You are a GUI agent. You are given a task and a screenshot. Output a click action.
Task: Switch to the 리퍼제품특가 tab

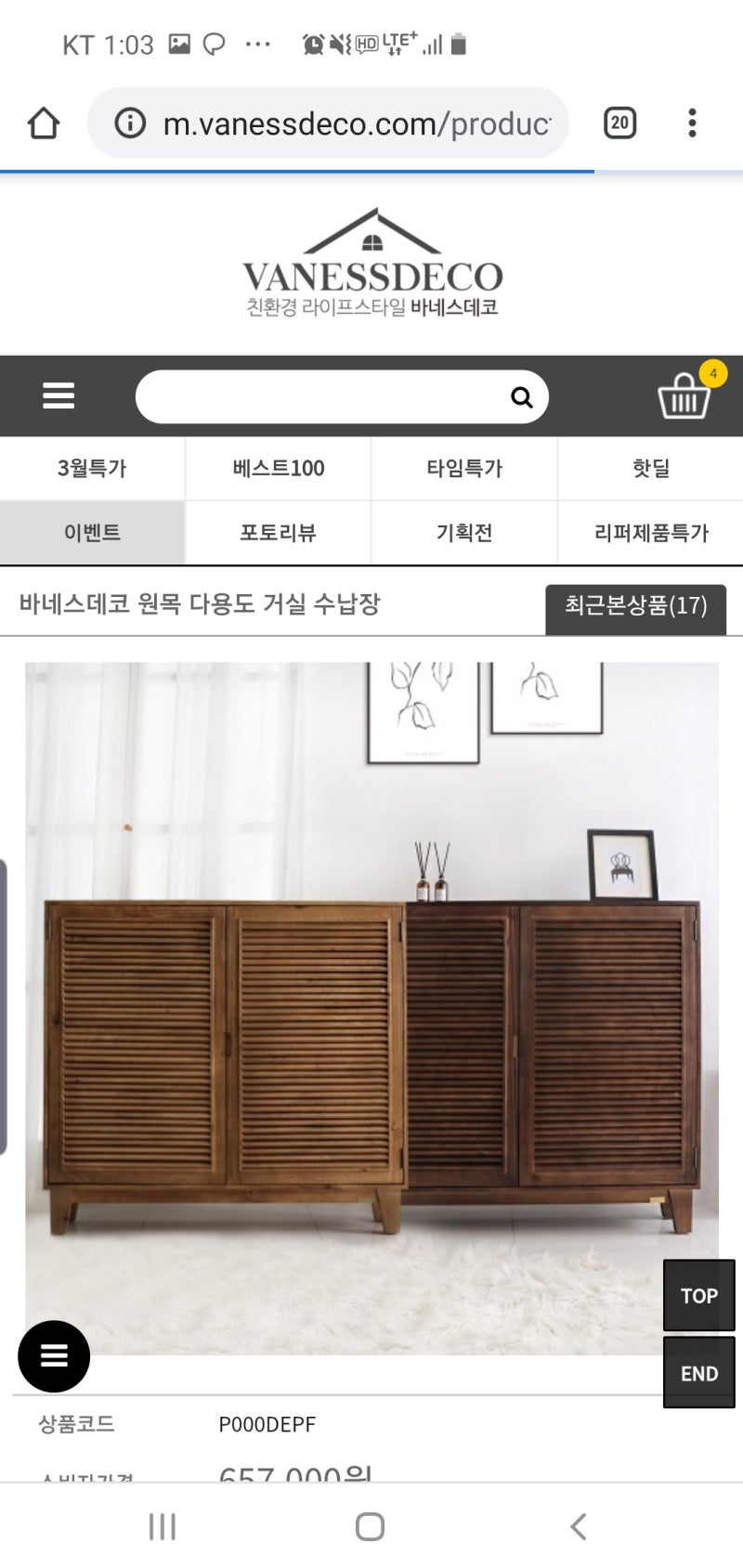(650, 533)
